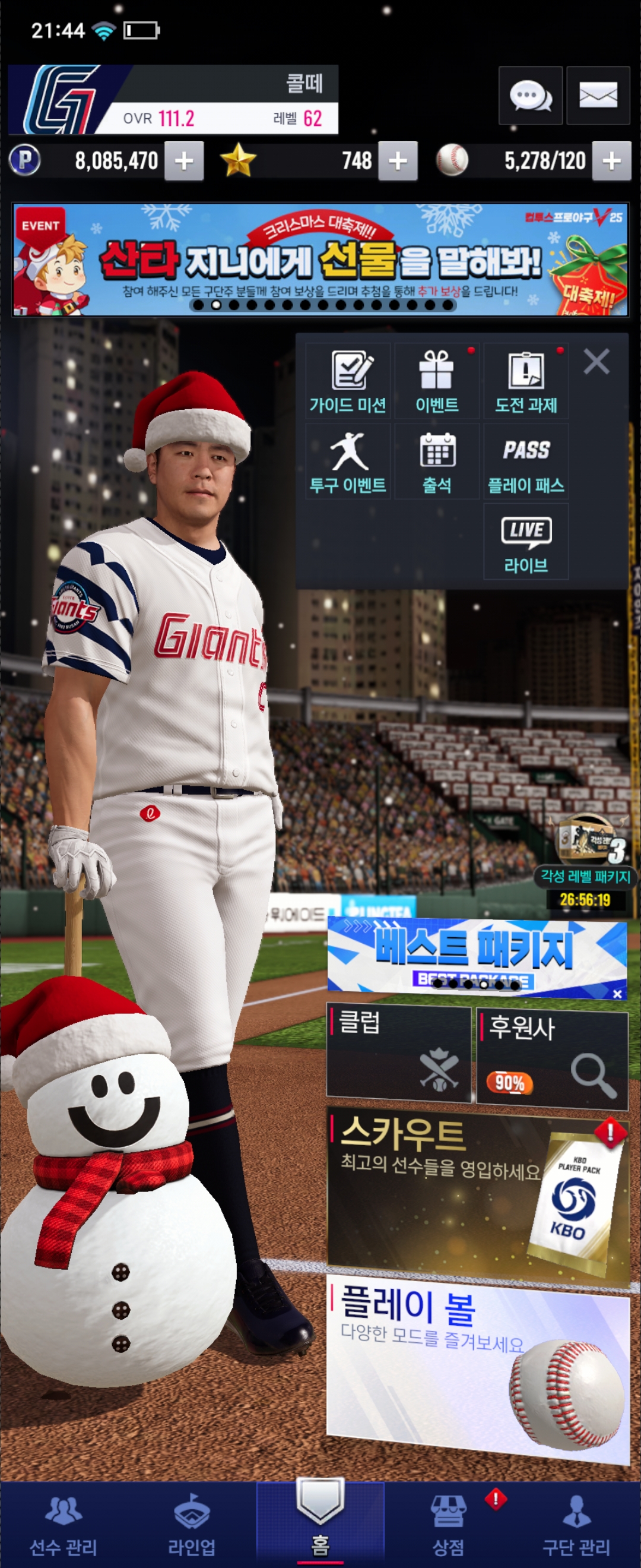Image resolution: width=641 pixels, height=1568 pixels.
Task: Open the chat bubble icon
Action: pos(529,96)
